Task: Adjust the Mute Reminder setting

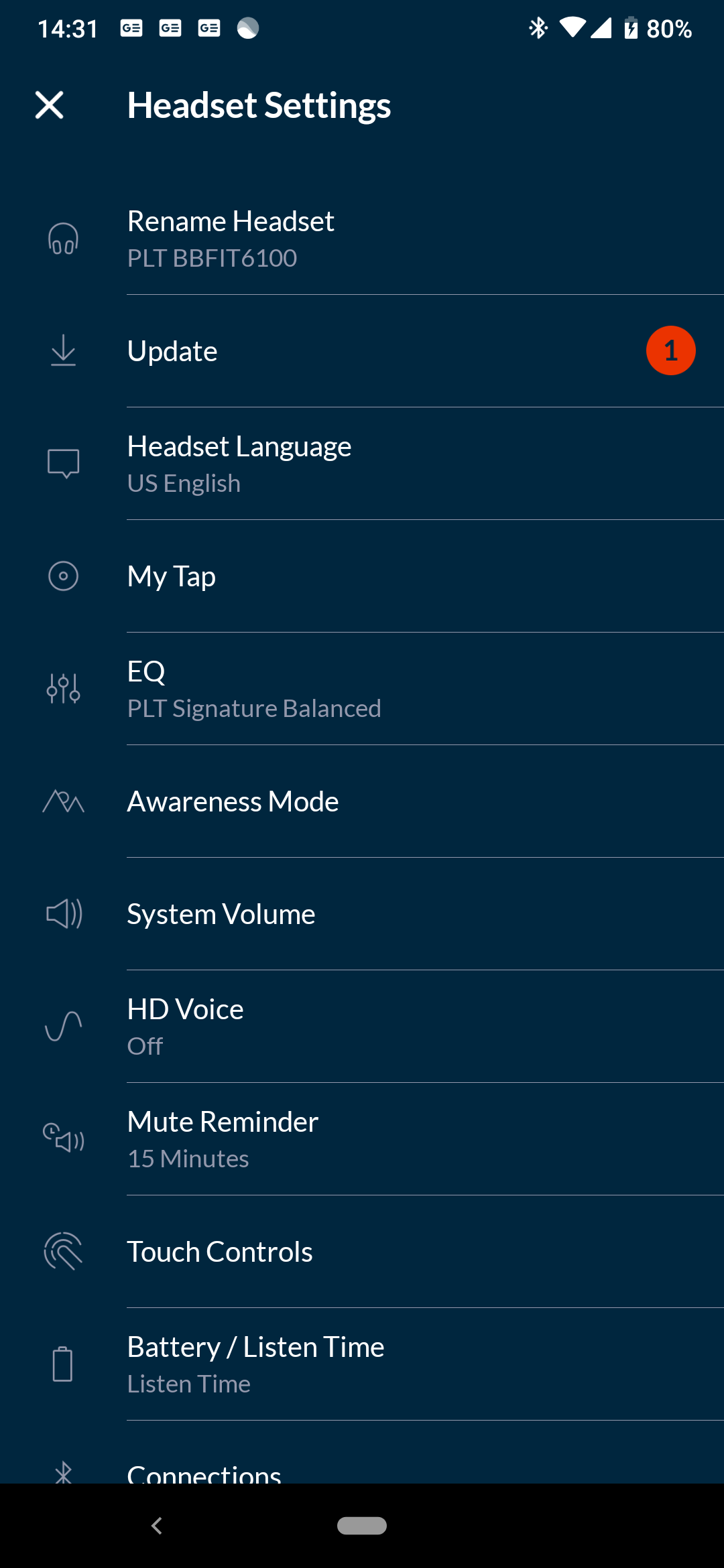Action: pos(362,1139)
